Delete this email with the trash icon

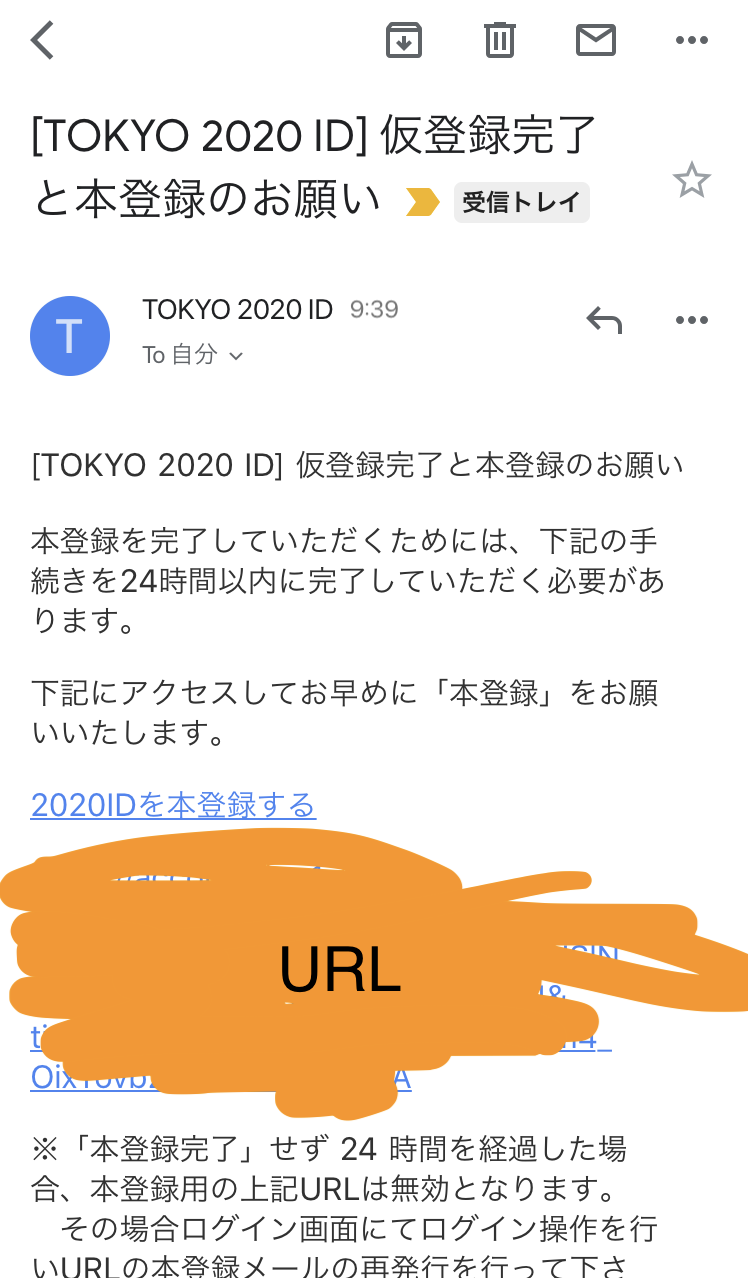coord(499,40)
